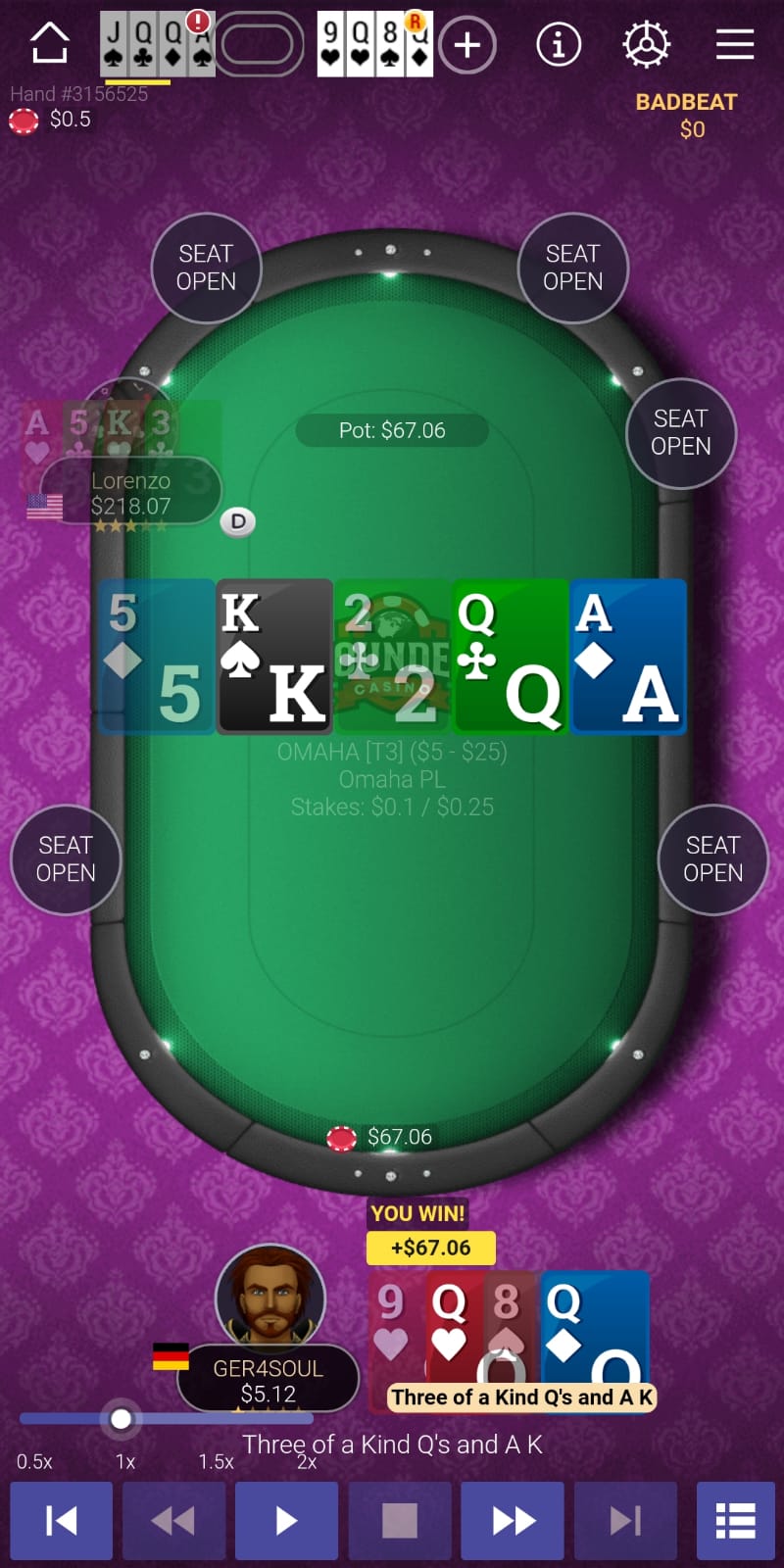Rewind the replay

pyautogui.click(x=173, y=1520)
